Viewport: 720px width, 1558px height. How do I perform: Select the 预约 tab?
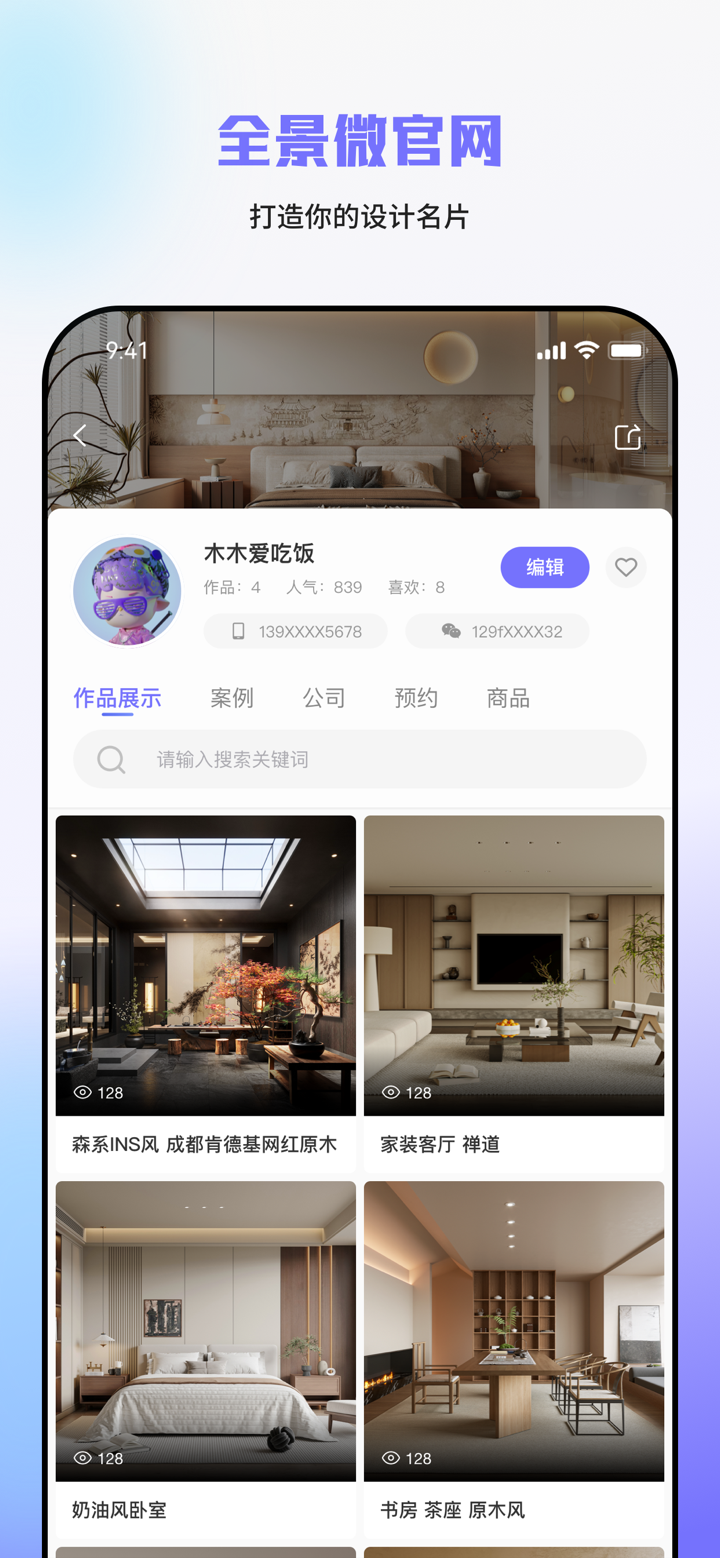point(416,698)
